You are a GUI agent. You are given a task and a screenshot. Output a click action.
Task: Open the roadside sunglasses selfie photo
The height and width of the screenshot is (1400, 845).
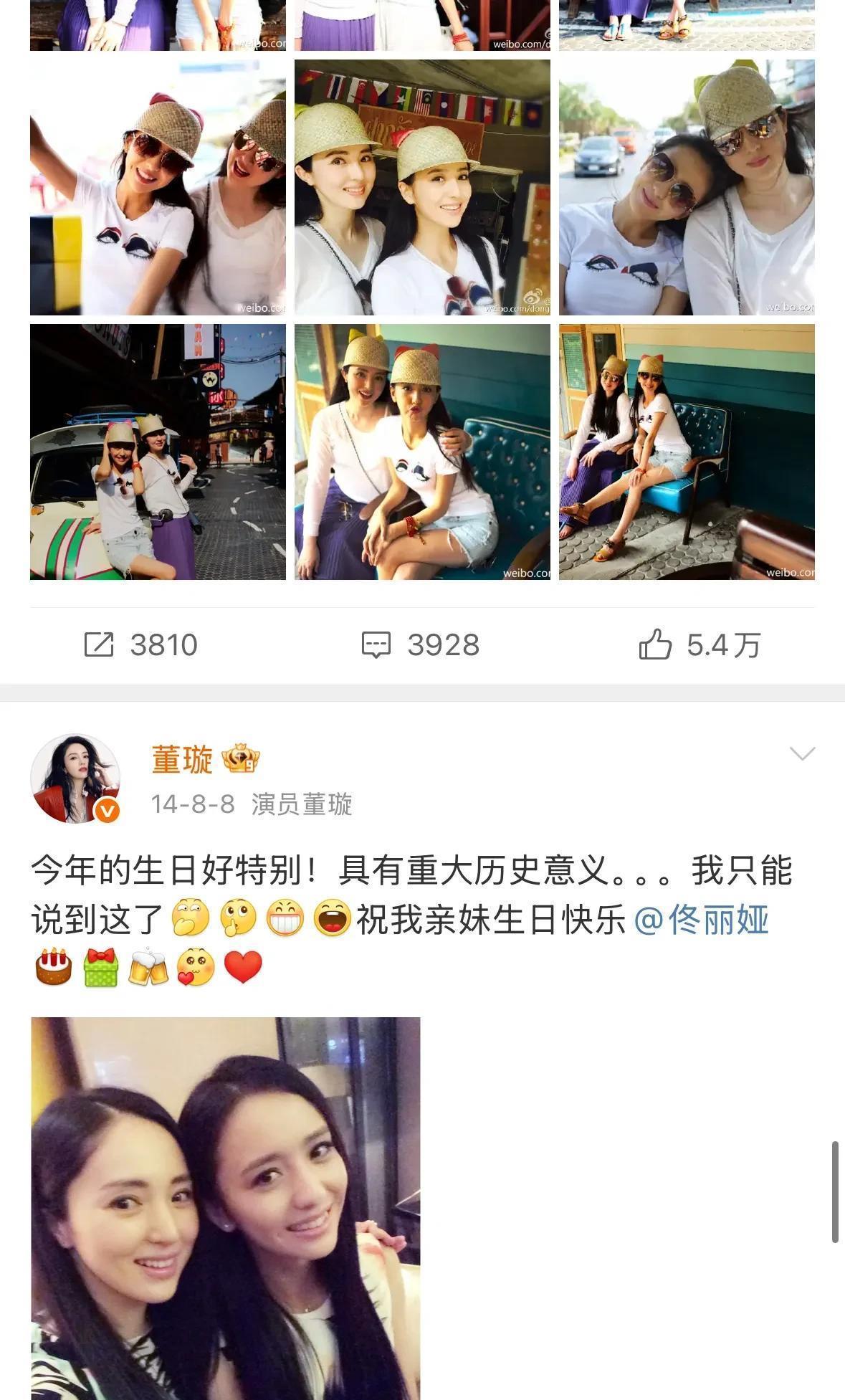(687, 187)
